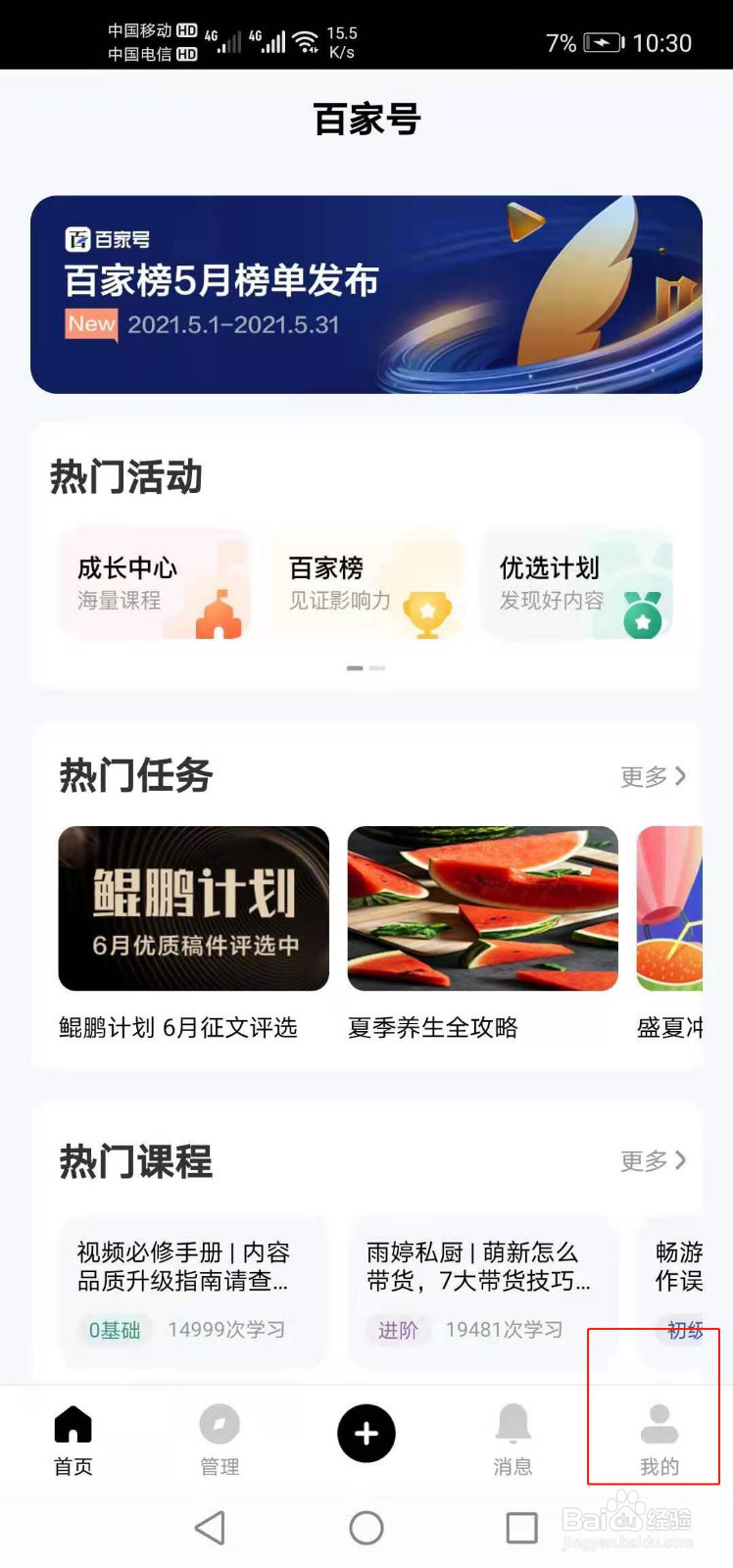Viewport: 733px width, 1568px height.
Task: Open the 夏季养生全攻略 watermelon thumbnail
Action: pos(481,908)
